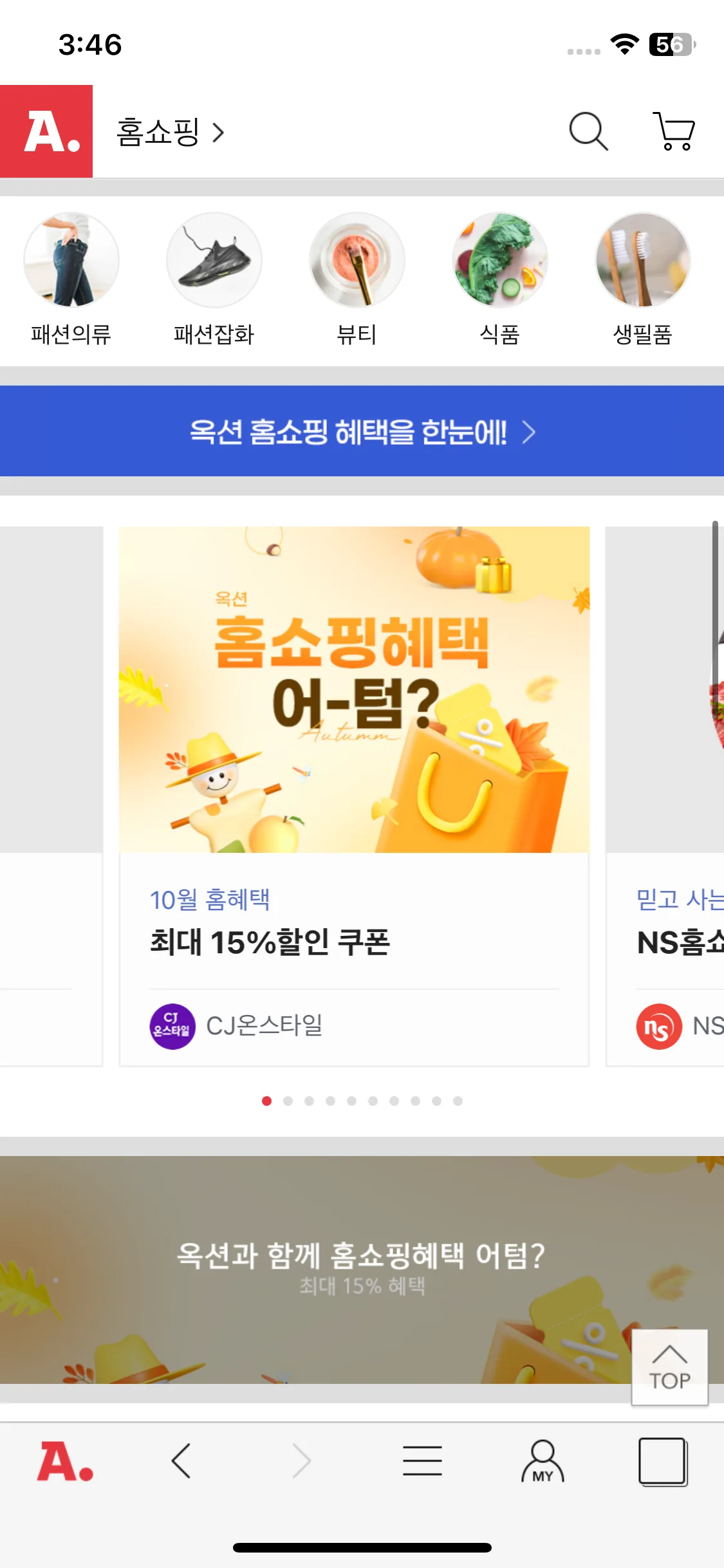The image size is (724, 1568).
Task: Open the tabs window icon
Action: tap(663, 1461)
